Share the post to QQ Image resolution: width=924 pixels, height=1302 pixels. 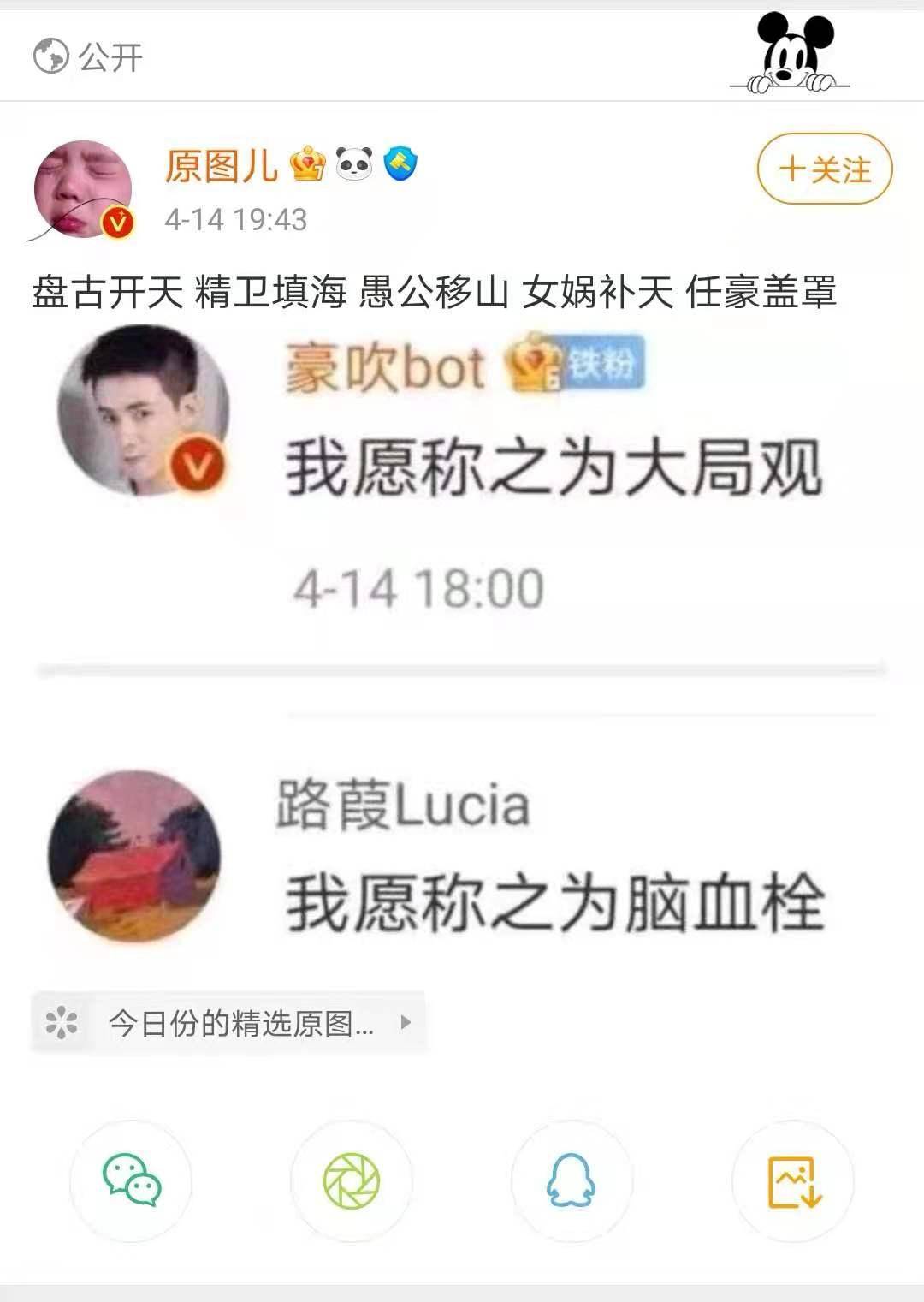click(x=572, y=1180)
